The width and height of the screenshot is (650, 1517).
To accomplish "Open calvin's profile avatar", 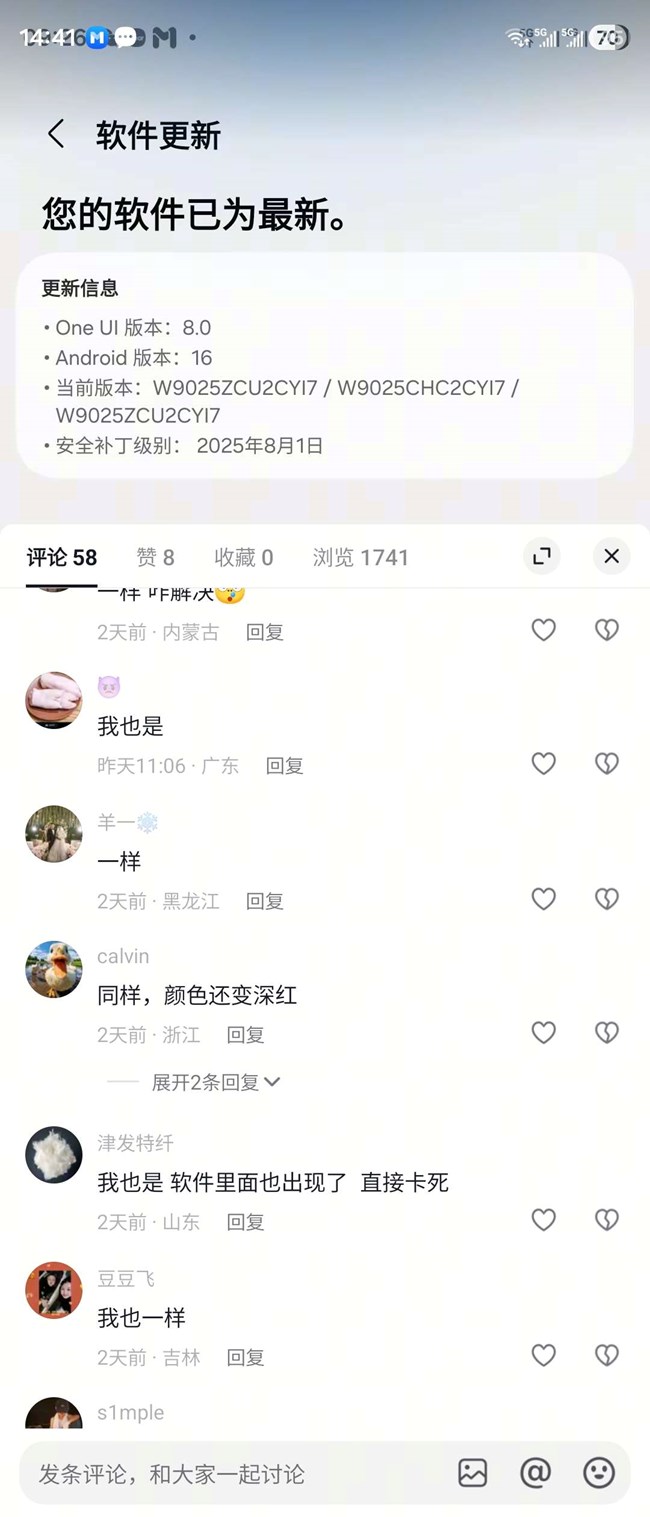I will click(54, 968).
